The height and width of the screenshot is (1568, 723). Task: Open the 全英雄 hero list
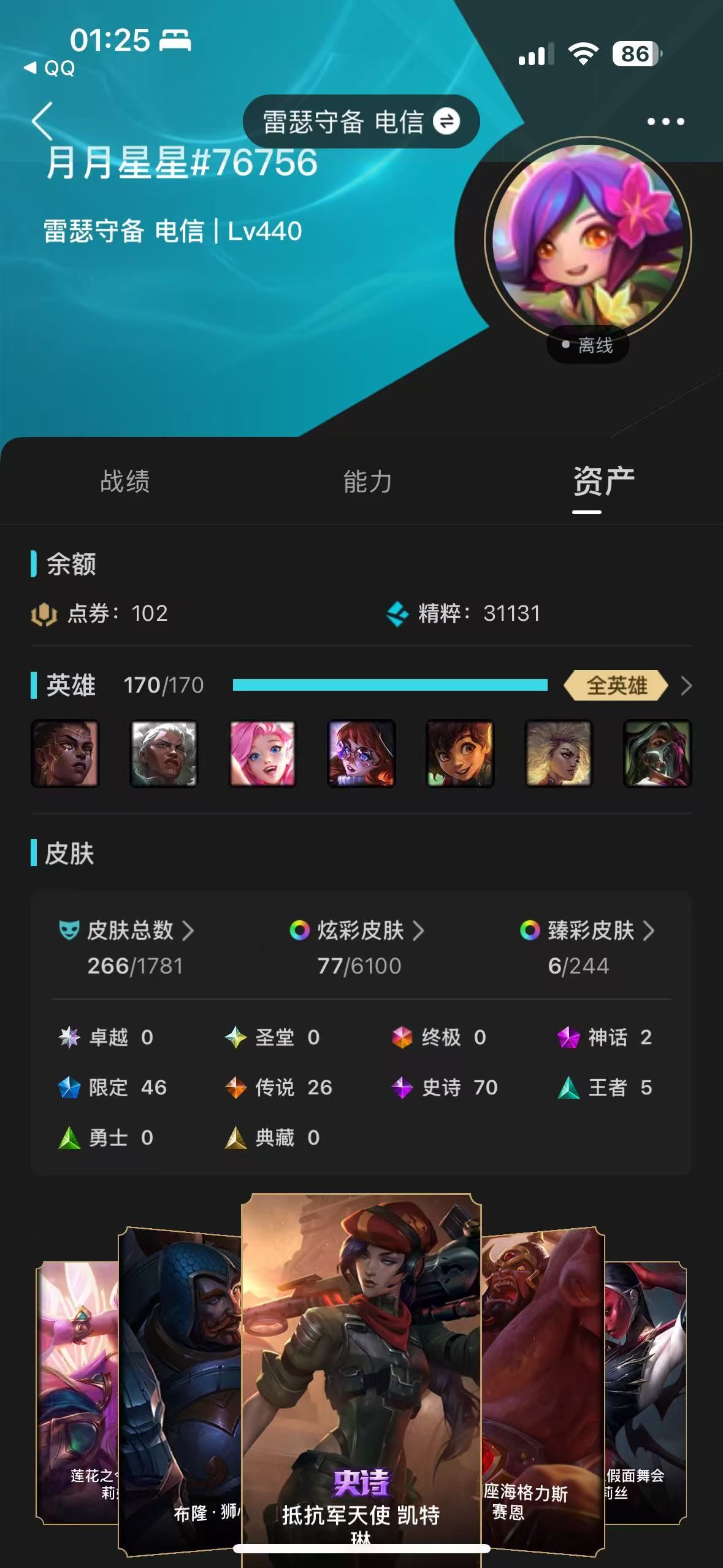616,685
